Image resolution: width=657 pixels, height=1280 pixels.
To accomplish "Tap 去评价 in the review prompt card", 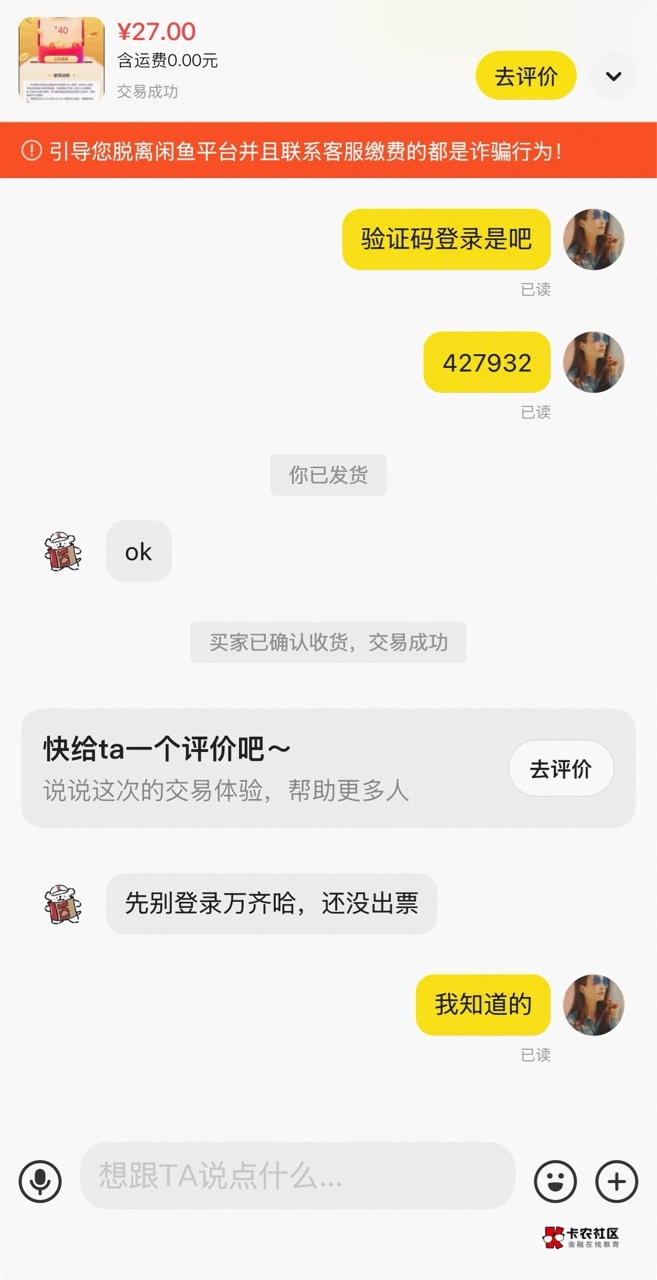I will (560, 768).
